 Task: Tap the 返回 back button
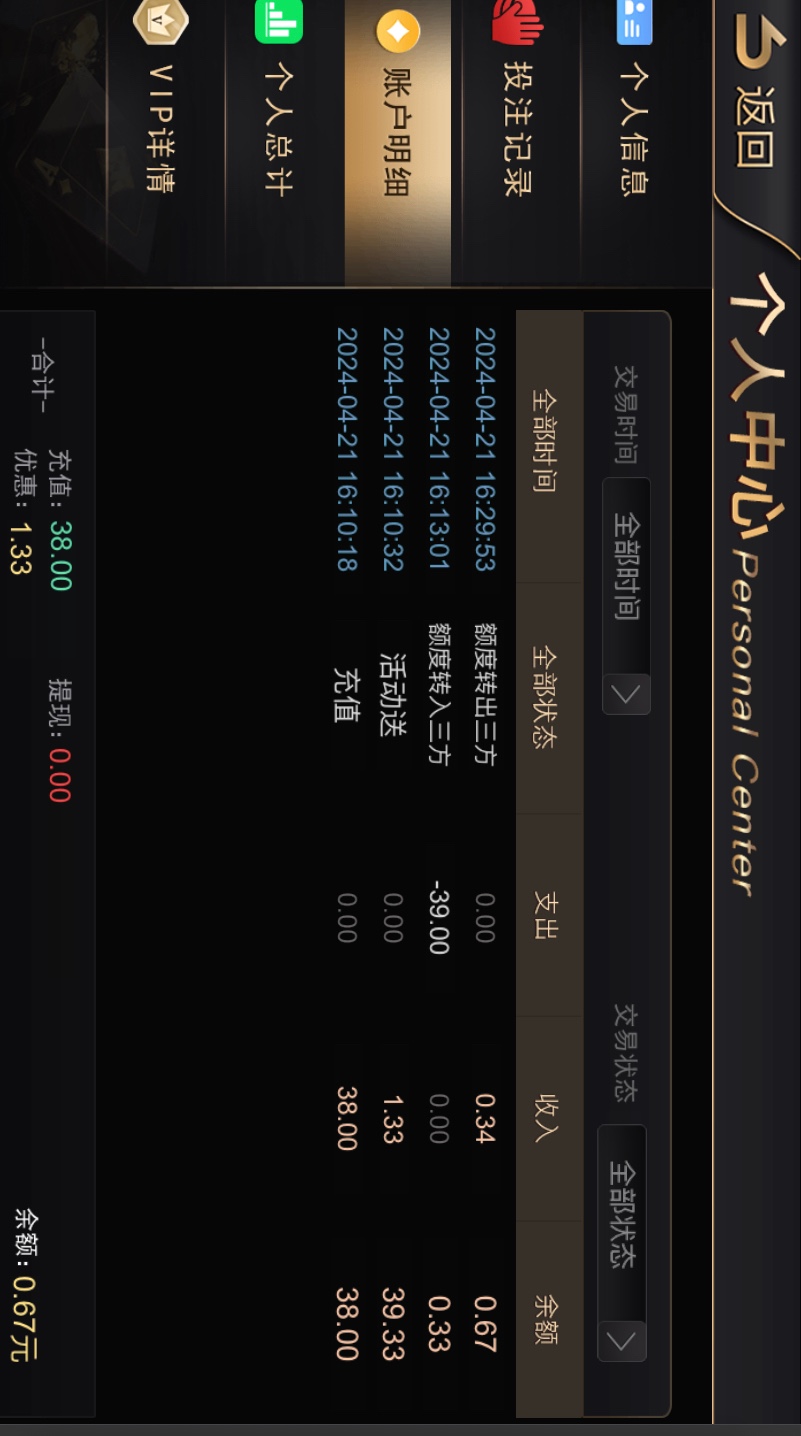point(755,92)
